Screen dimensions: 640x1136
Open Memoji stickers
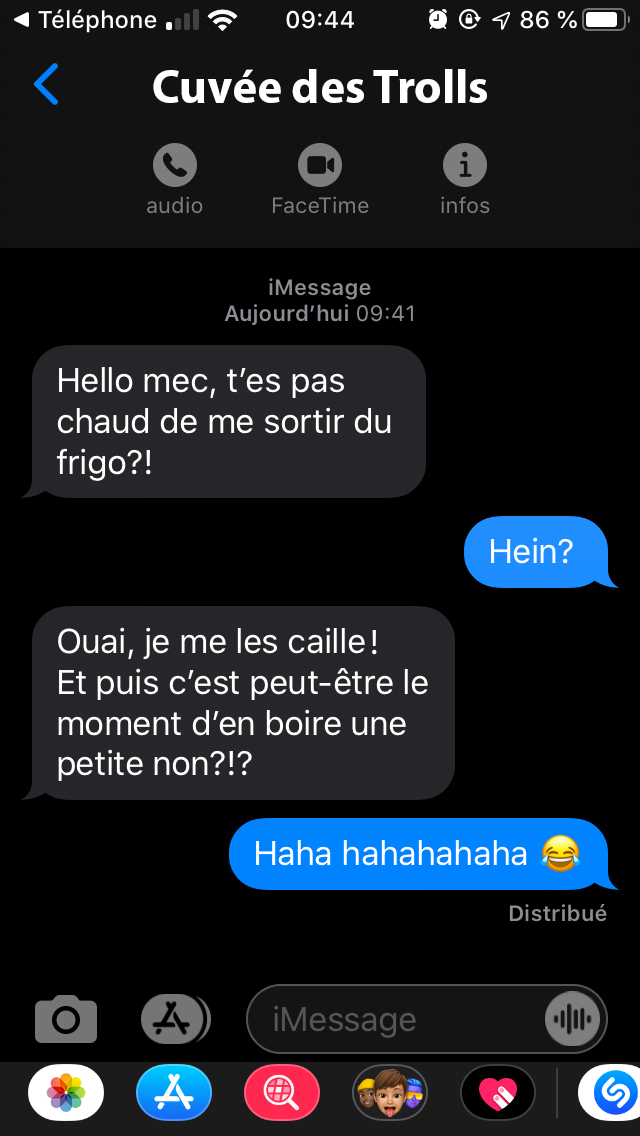(390, 1093)
